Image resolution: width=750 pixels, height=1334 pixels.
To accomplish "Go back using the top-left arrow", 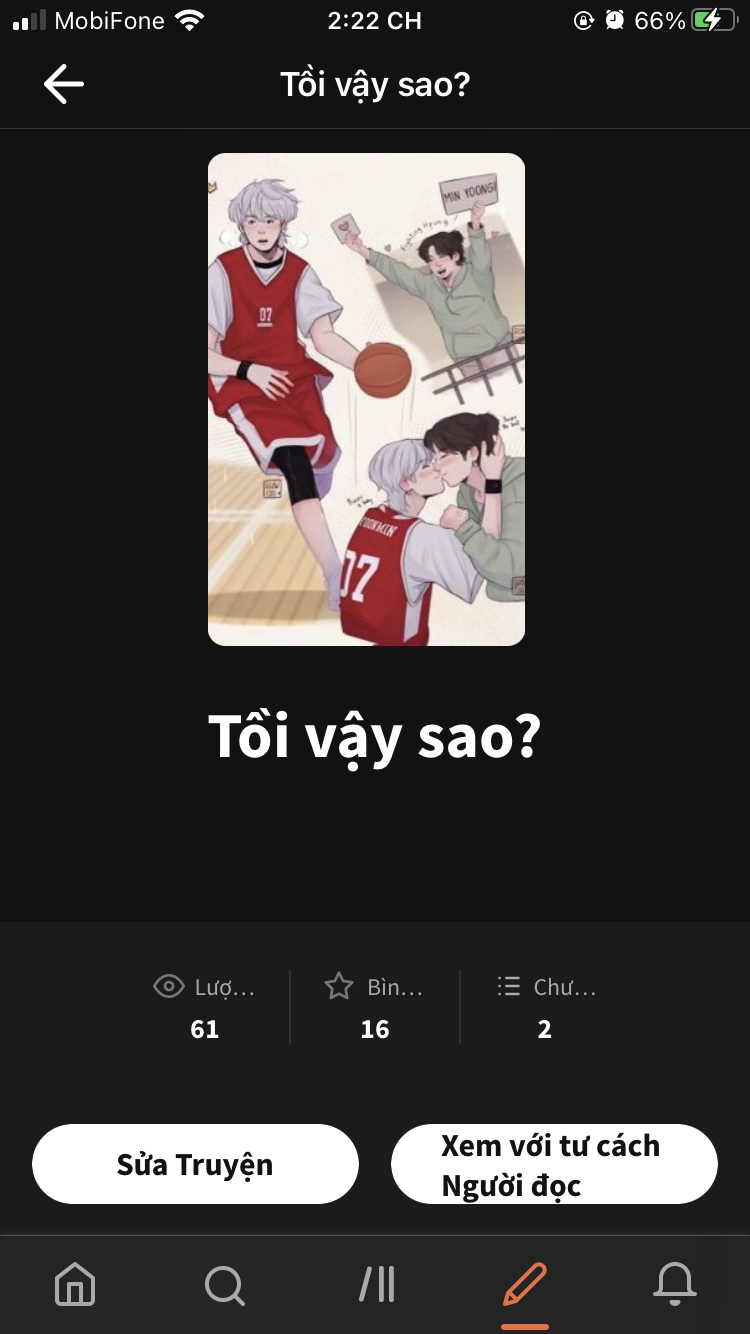I will point(64,84).
